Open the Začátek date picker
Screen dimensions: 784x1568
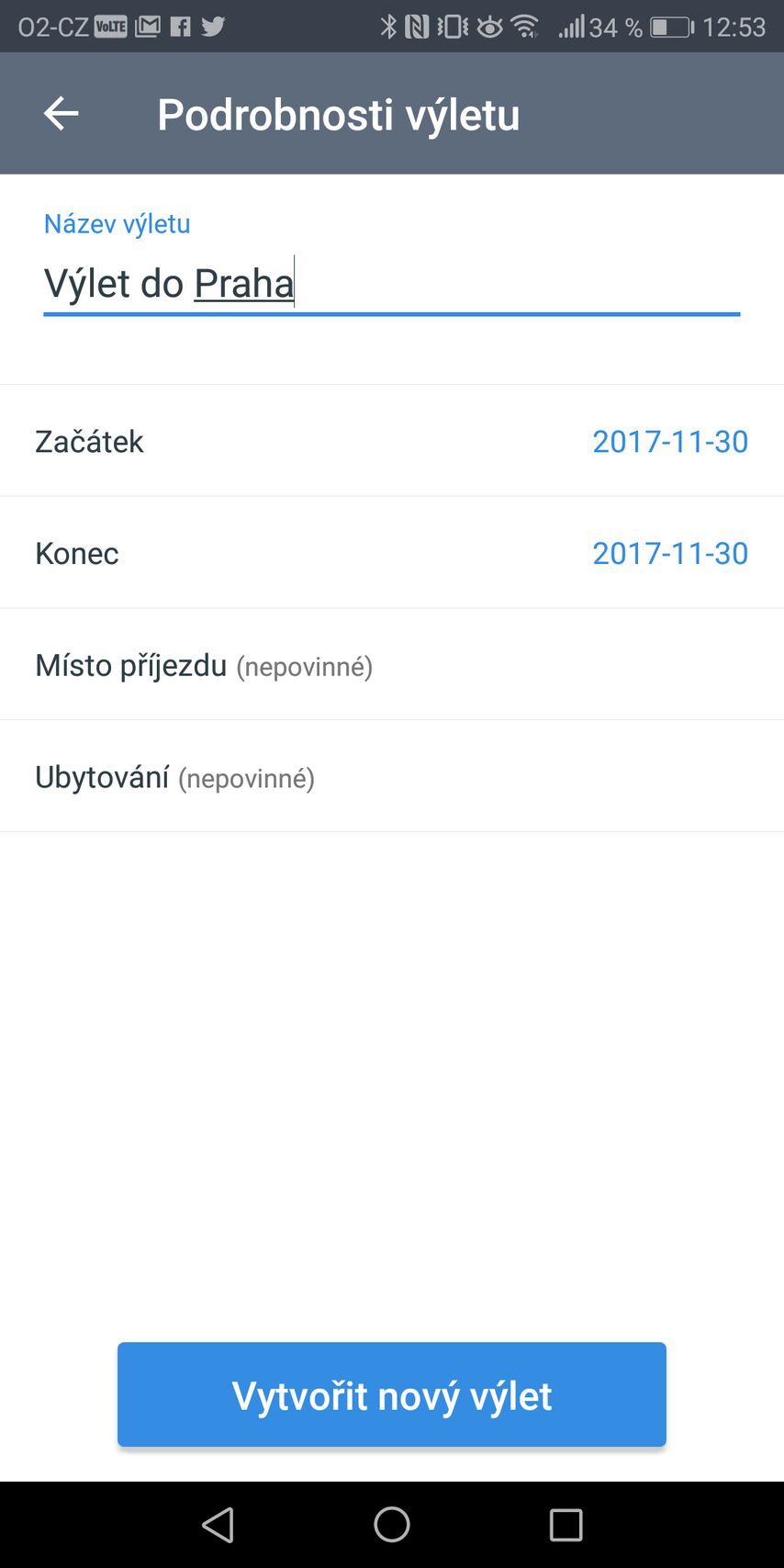[x=392, y=441]
